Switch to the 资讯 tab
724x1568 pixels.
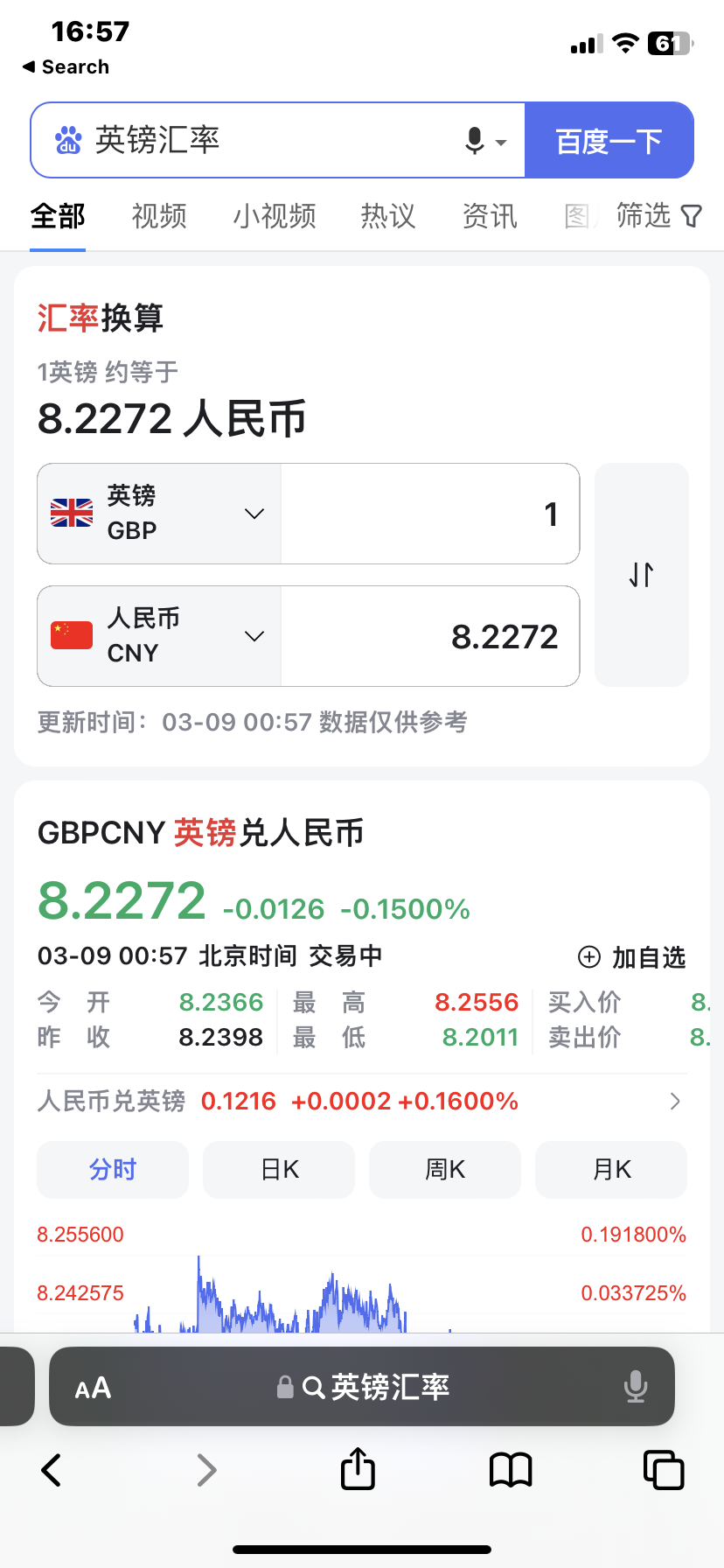coord(490,216)
